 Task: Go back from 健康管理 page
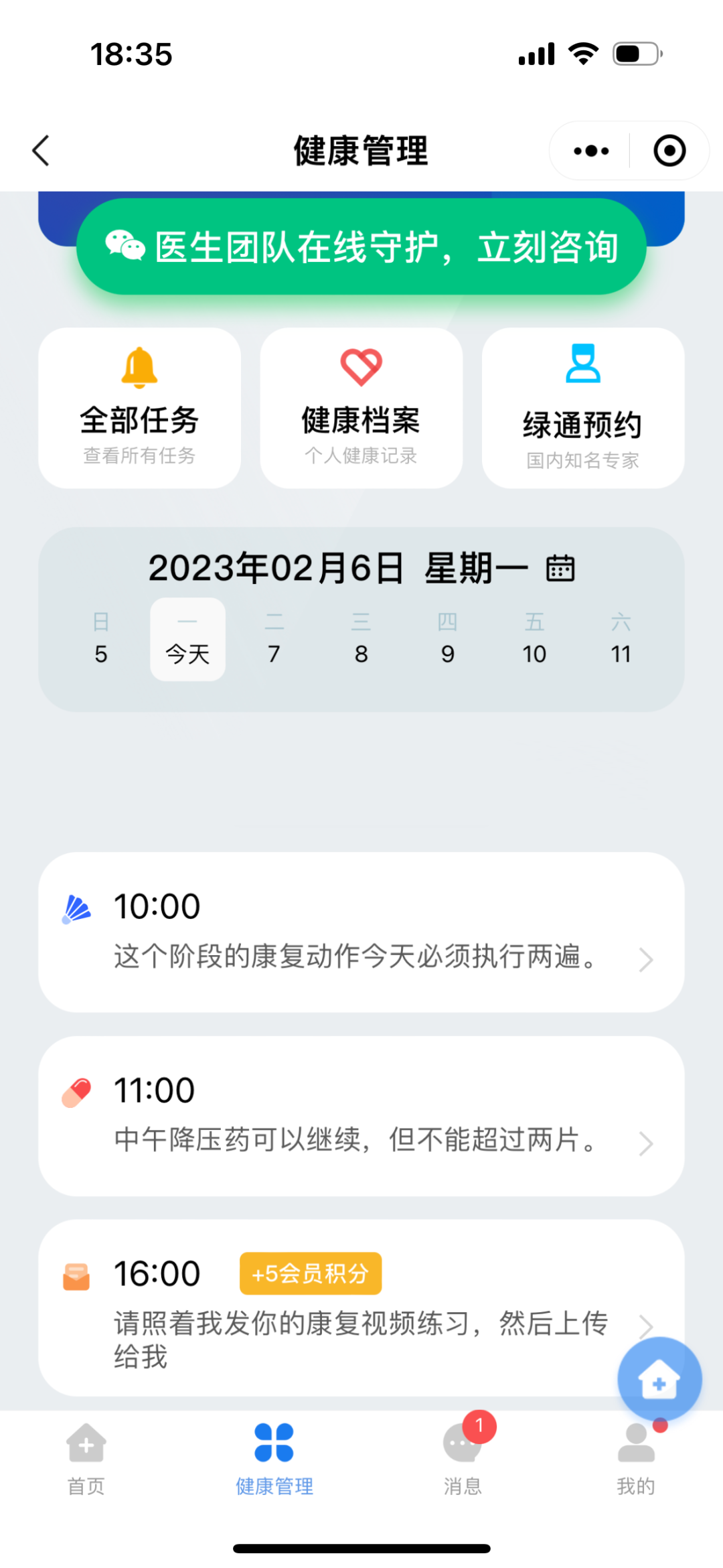pyautogui.click(x=42, y=150)
